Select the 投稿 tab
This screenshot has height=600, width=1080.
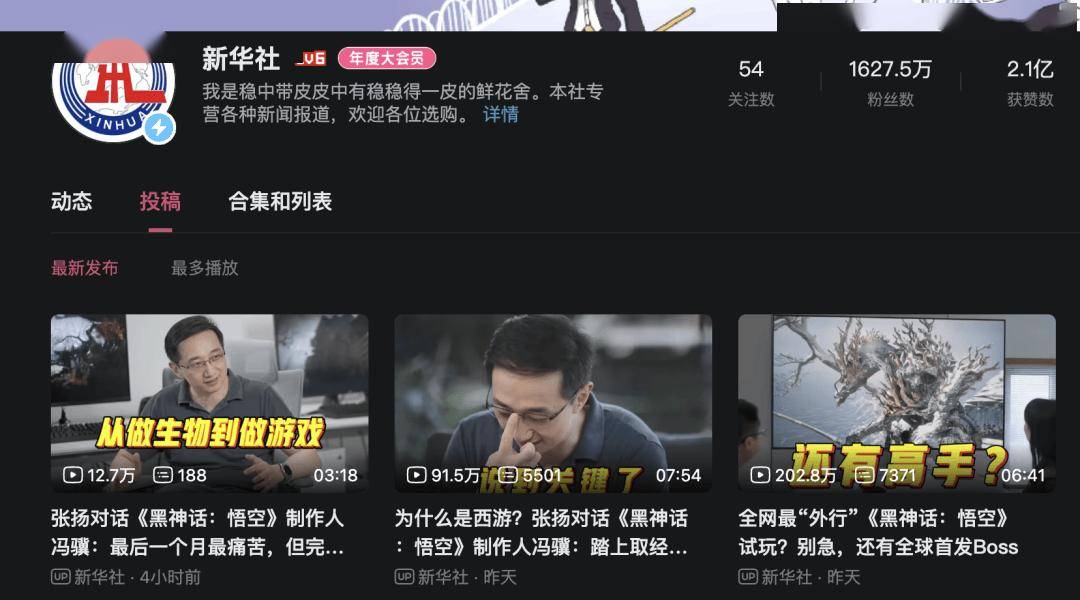(160, 201)
